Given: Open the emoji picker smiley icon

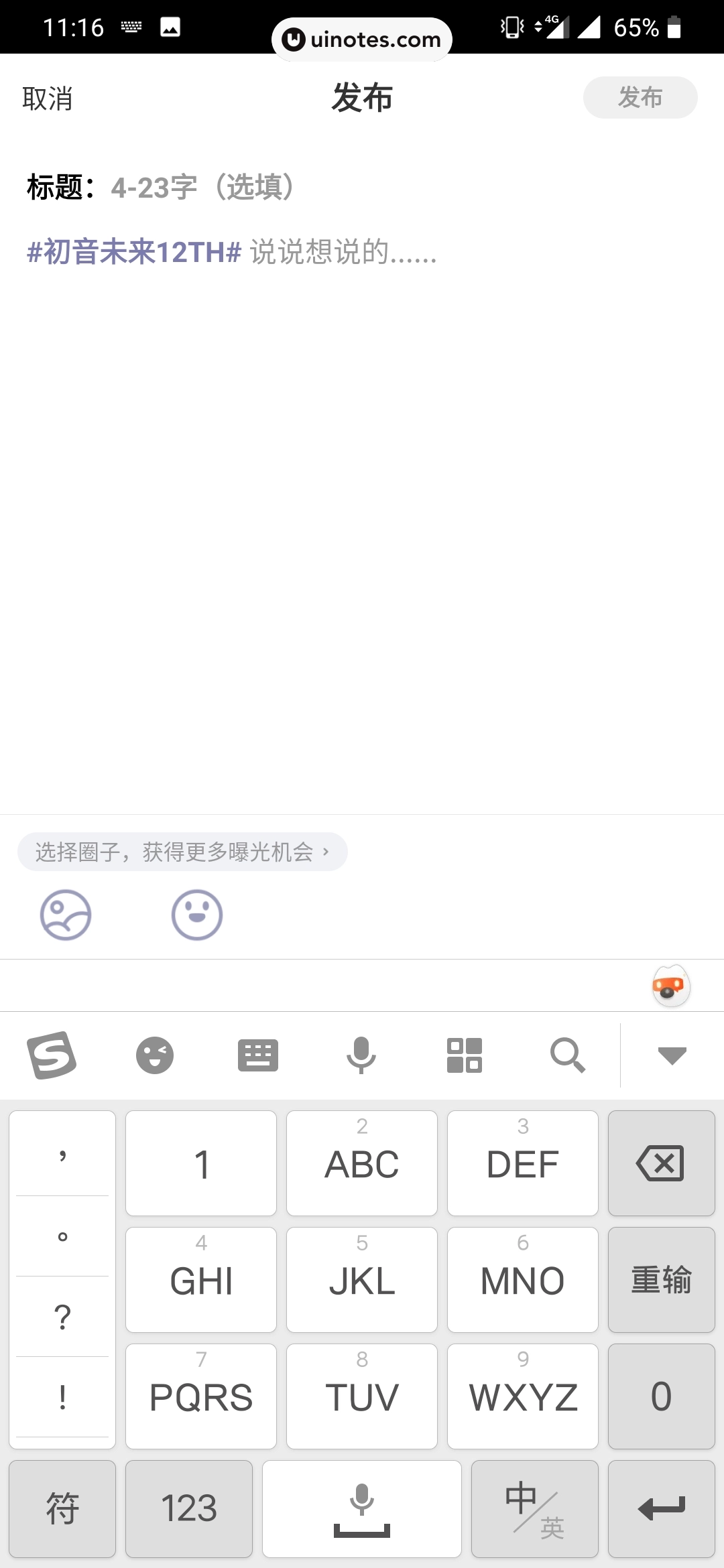Looking at the screenshot, I should click(197, 915).
